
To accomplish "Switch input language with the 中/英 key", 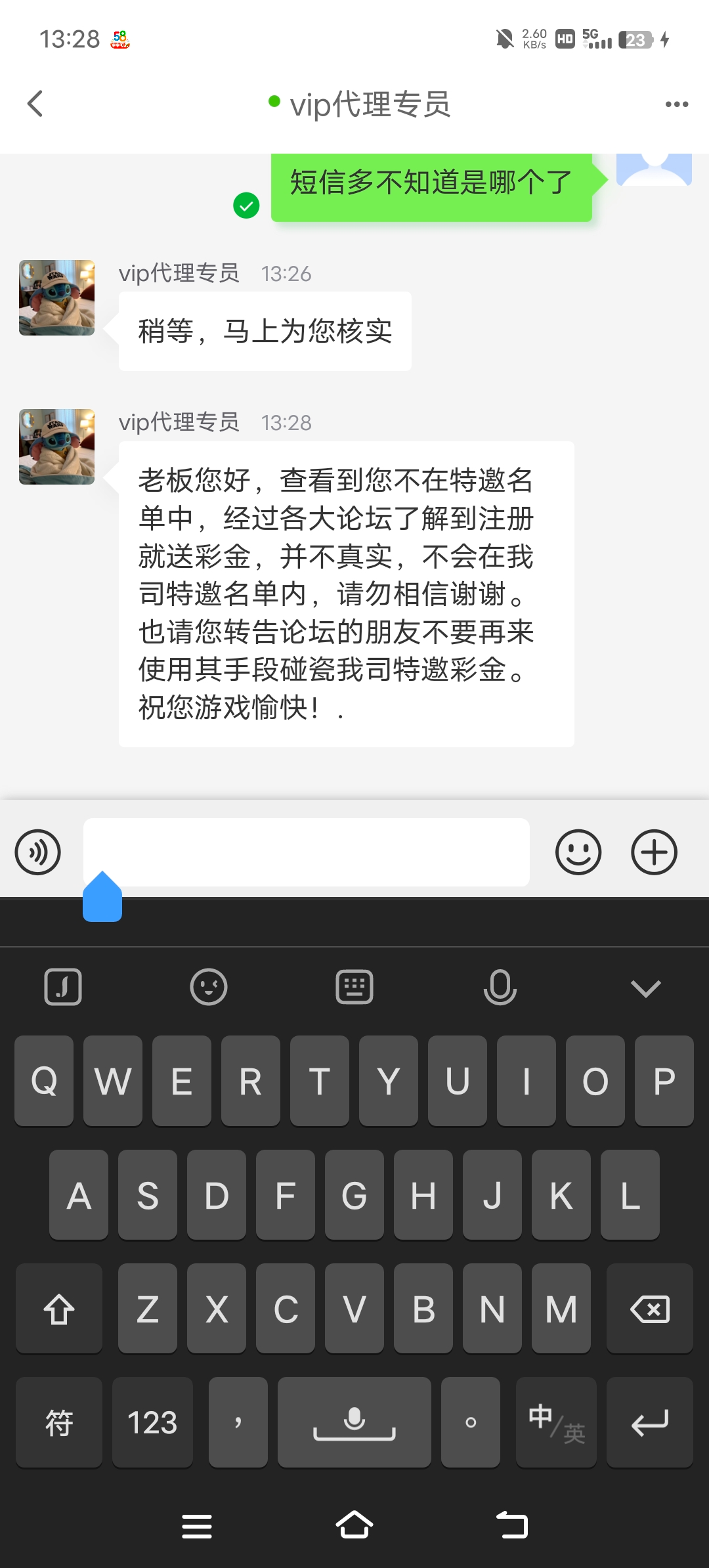I will point(555,1422).
